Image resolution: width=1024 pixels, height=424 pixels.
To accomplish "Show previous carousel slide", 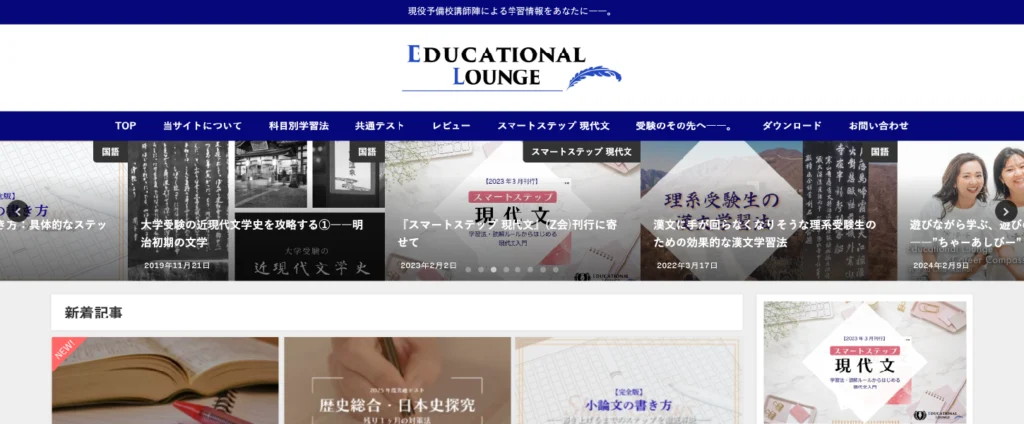I will click(x=17, y=211).
